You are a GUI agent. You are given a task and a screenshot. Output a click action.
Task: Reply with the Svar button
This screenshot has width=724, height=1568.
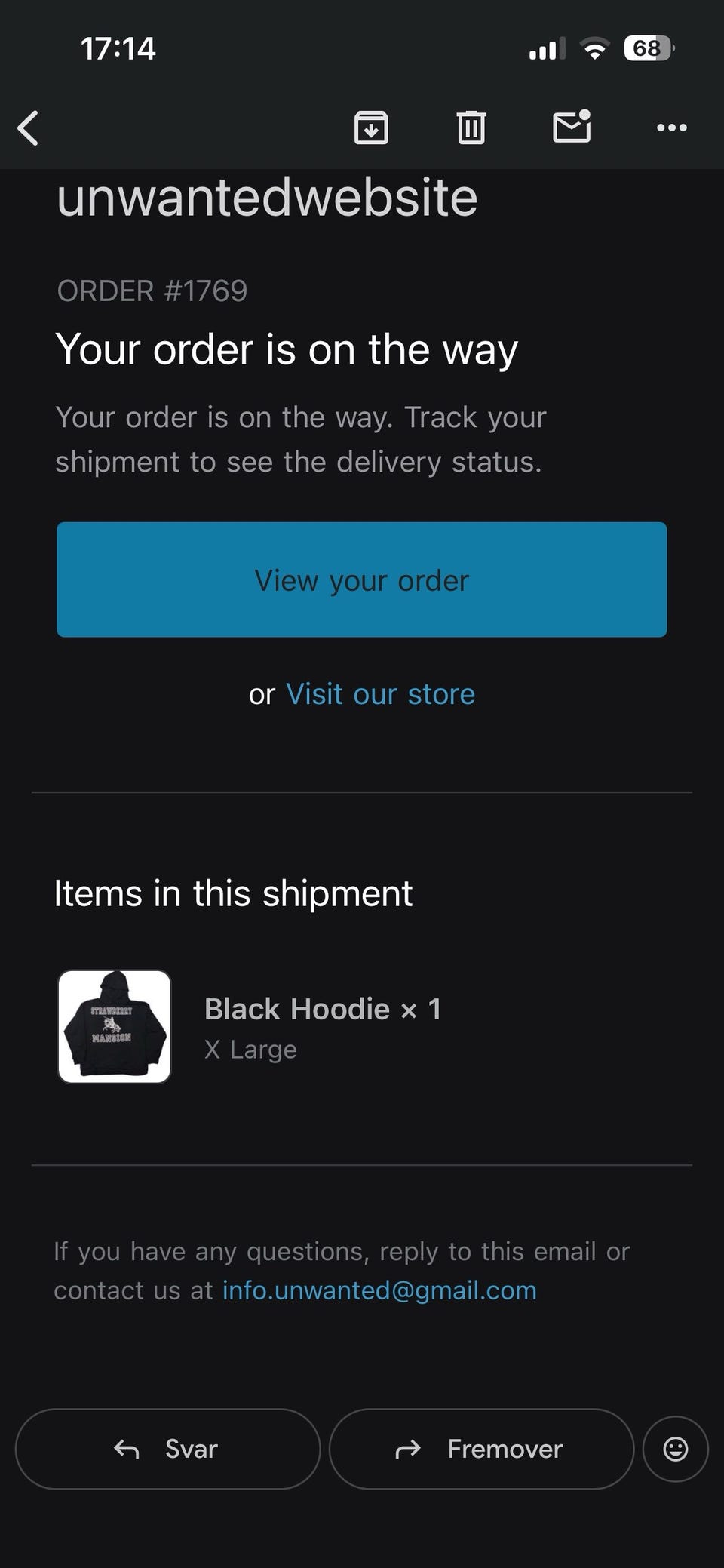pos(167,1449)
